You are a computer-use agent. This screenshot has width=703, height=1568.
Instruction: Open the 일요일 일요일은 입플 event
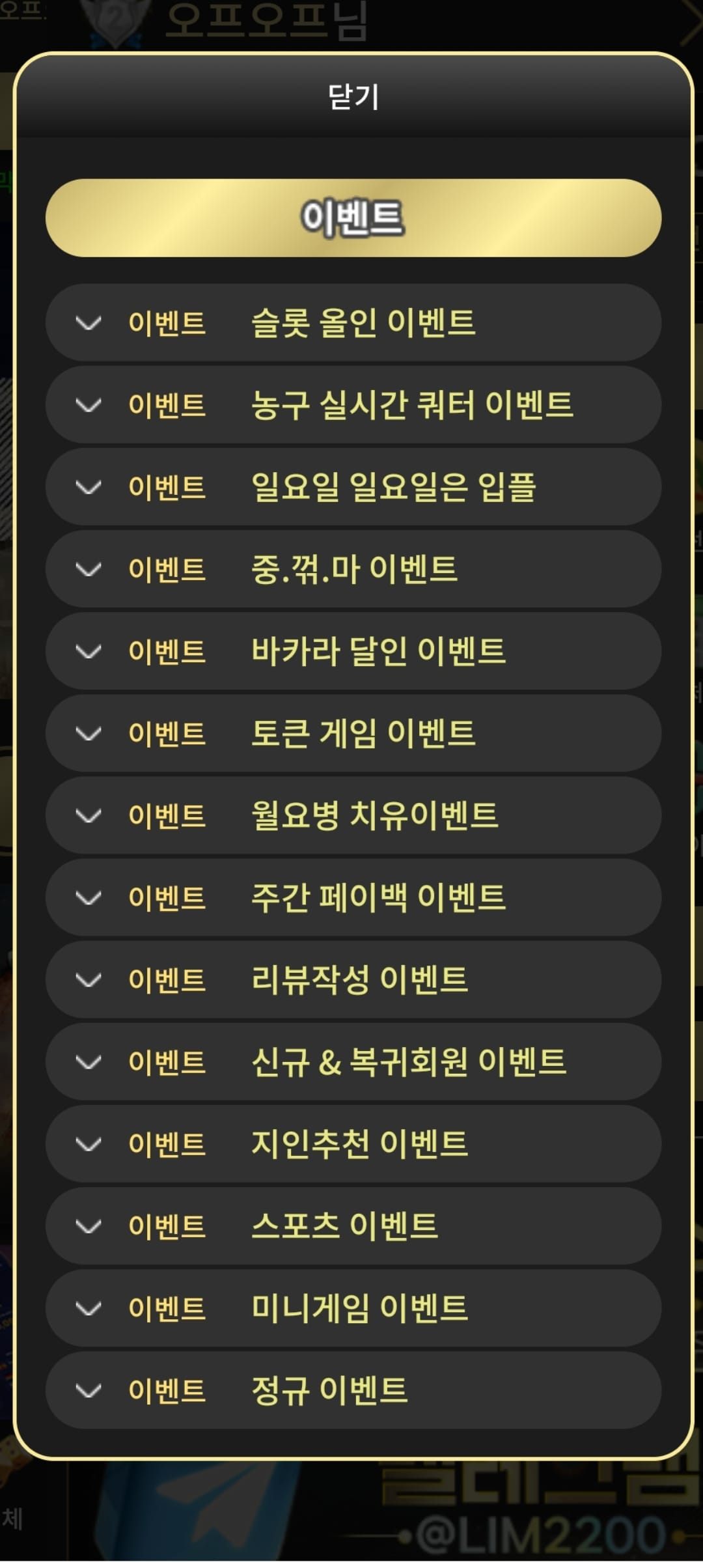353,486
